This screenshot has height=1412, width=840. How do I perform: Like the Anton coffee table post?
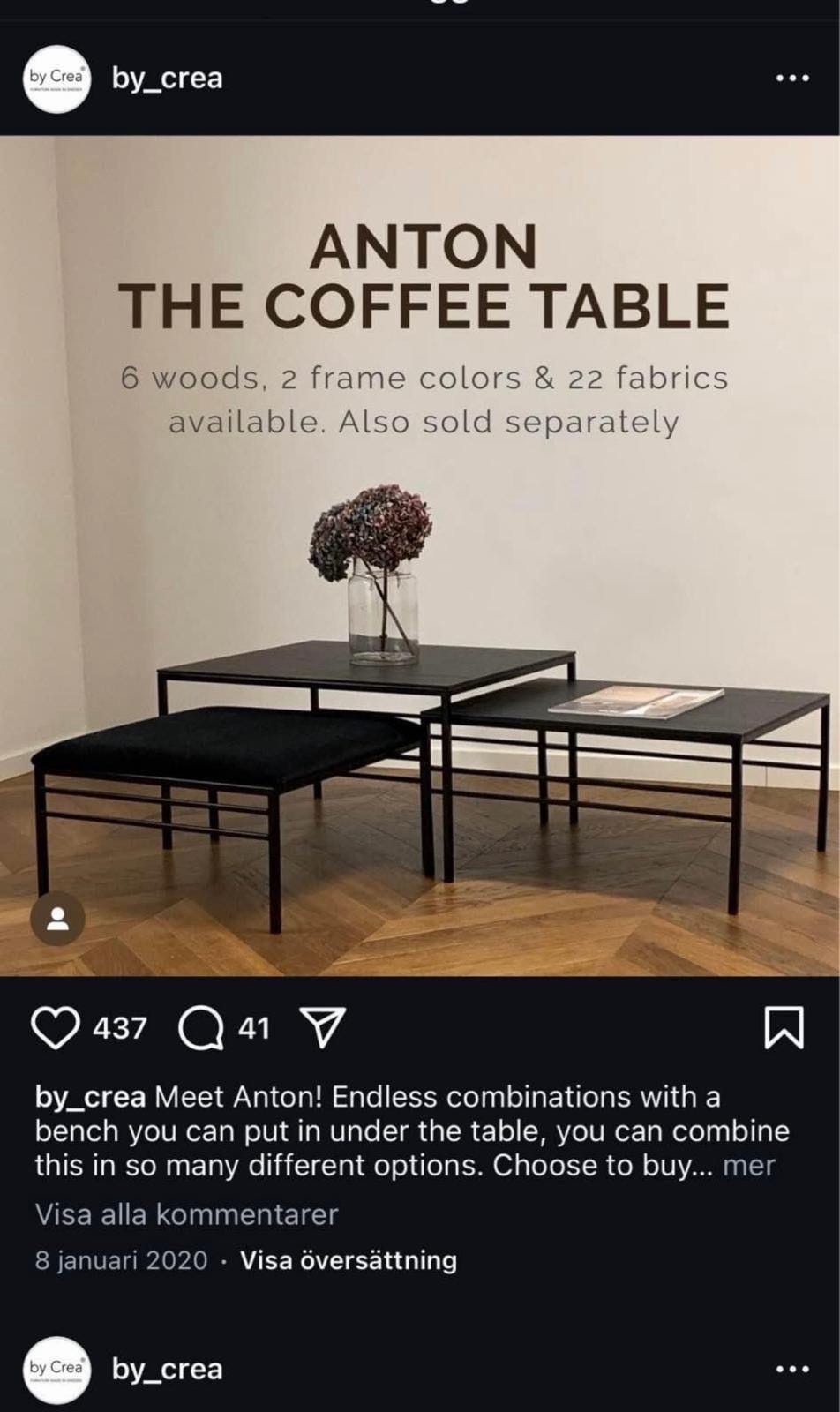tap(55, 1028)
